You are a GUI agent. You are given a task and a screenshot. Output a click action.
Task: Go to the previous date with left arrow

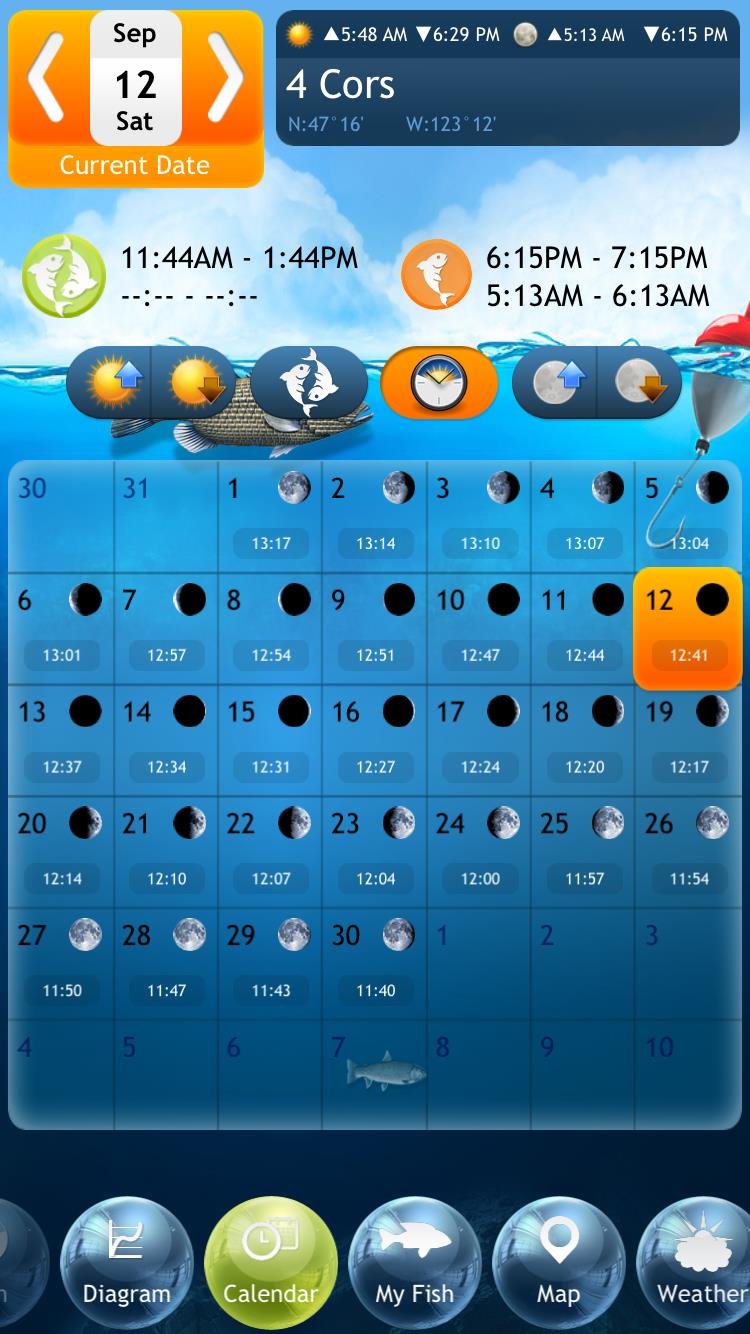pos(46,77)
